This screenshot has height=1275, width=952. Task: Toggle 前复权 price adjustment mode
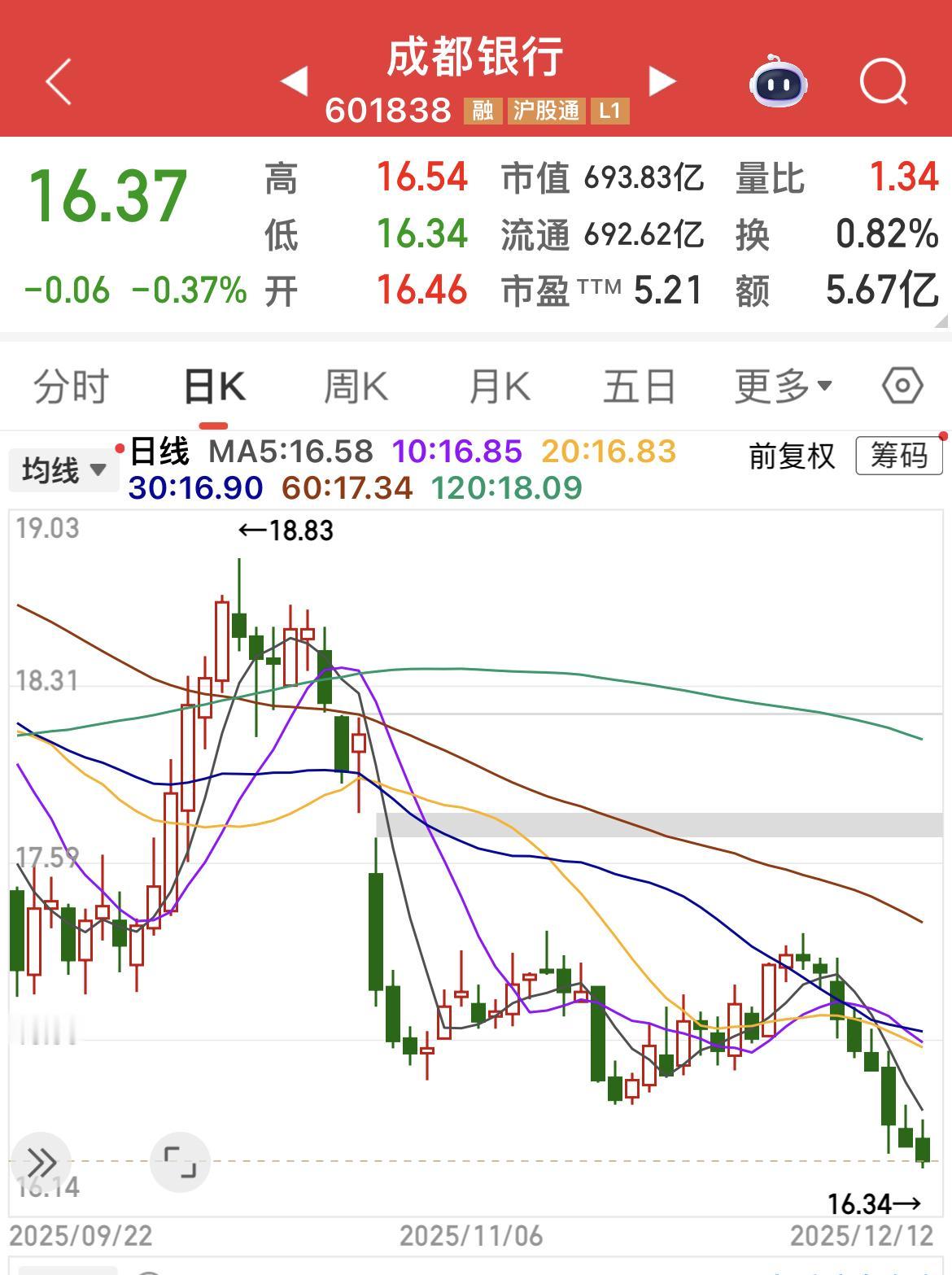(791, 456)
